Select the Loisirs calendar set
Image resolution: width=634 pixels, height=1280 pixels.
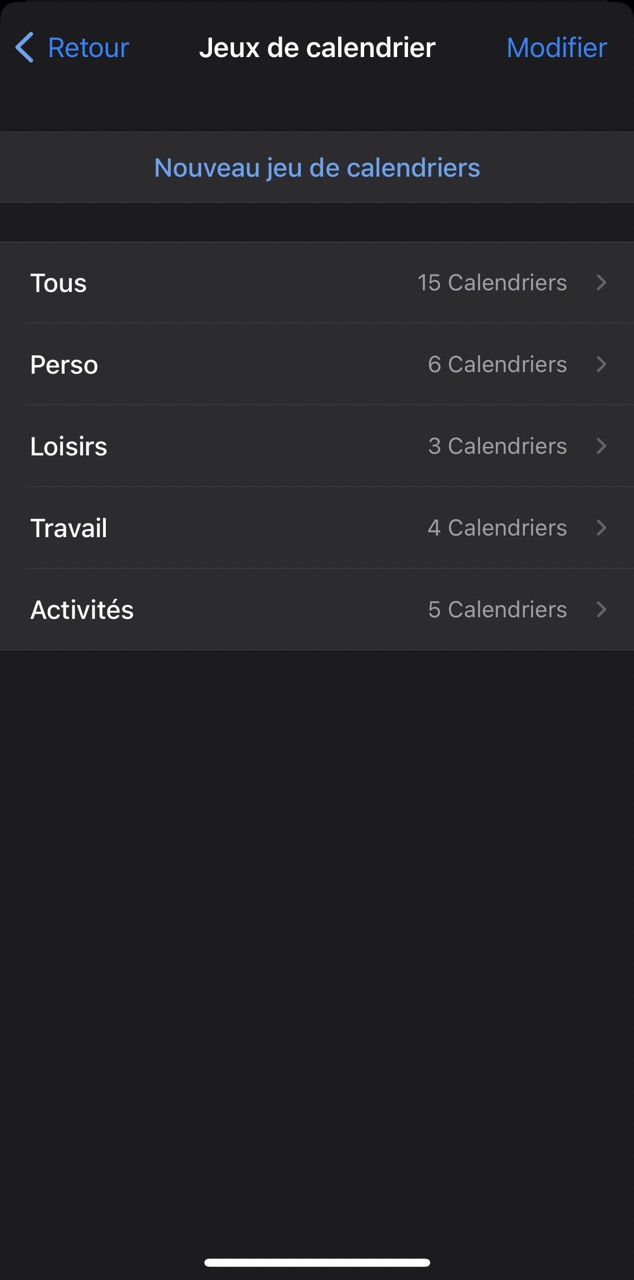[x=317, y=446]
